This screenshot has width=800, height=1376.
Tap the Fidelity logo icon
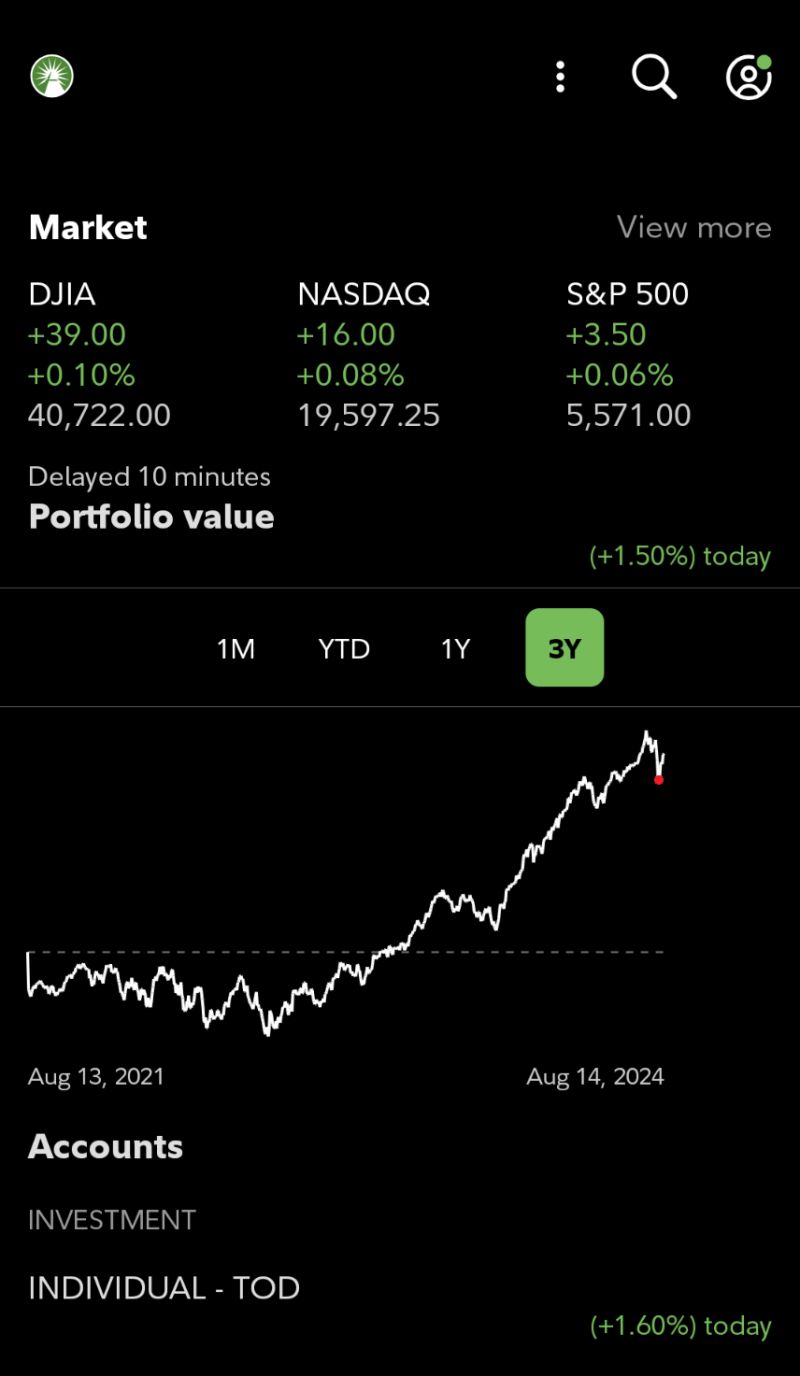pos(52,76)
